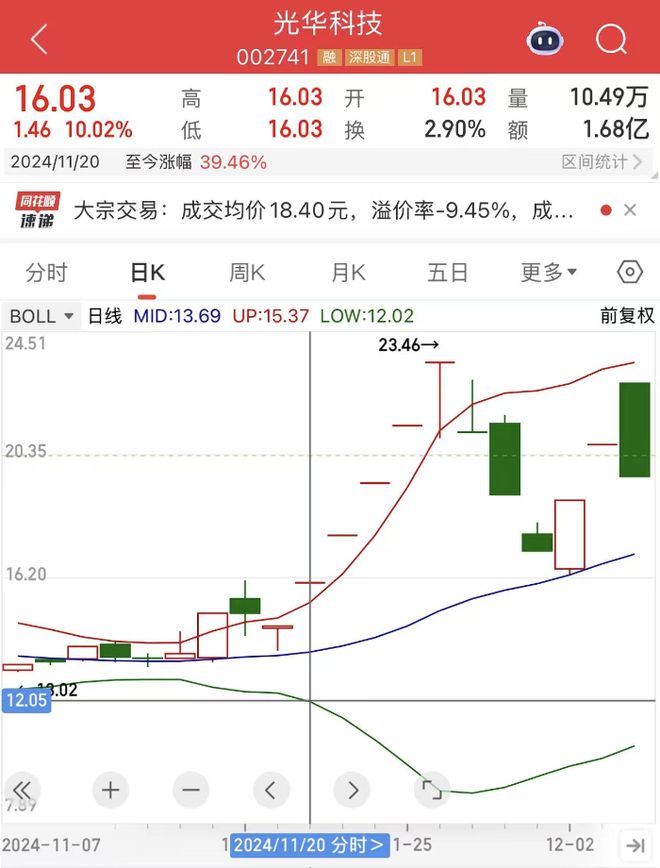The image size is (660, 868).
Task: Move the cursor to previous candle
Action: click(x=271, y=790)
